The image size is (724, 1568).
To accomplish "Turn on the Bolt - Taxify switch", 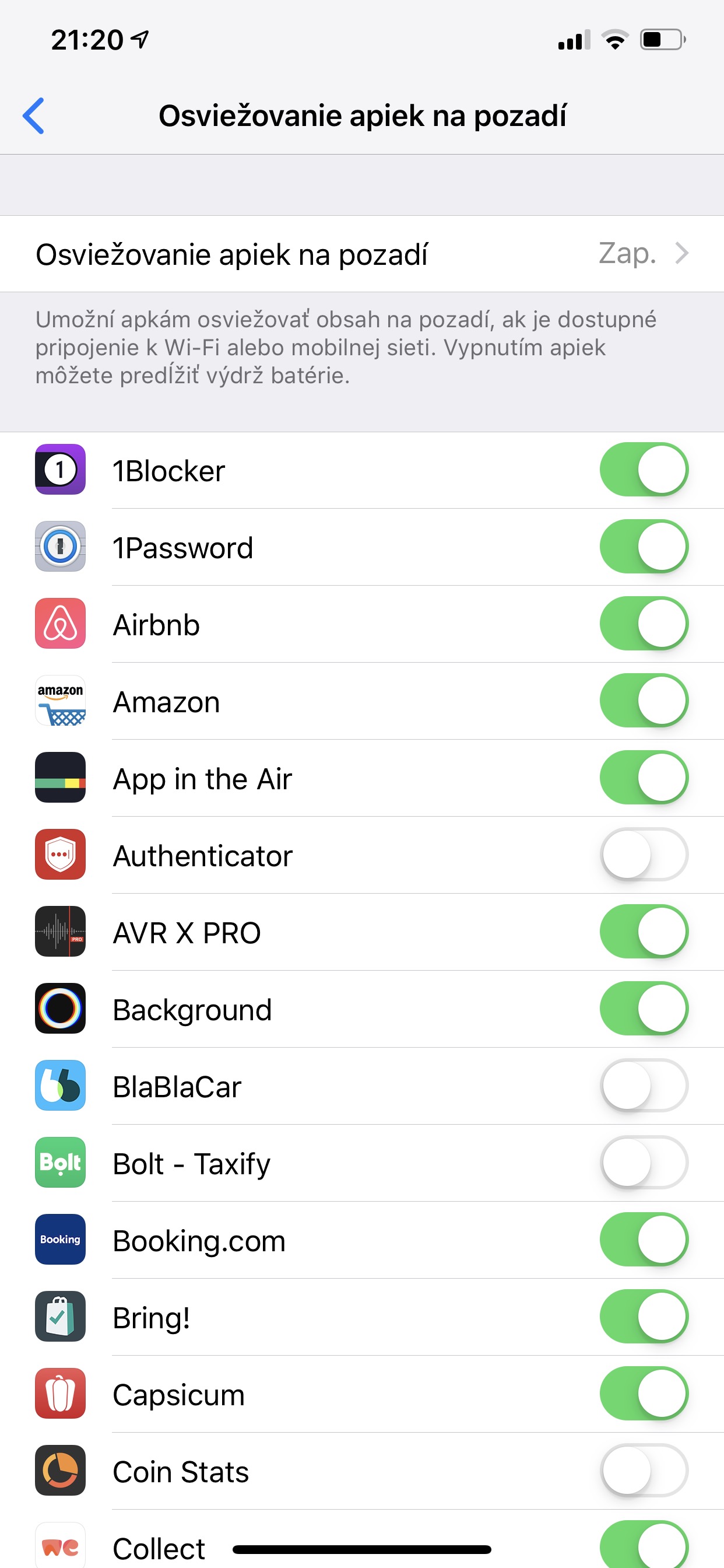I will click(644, 1163).
